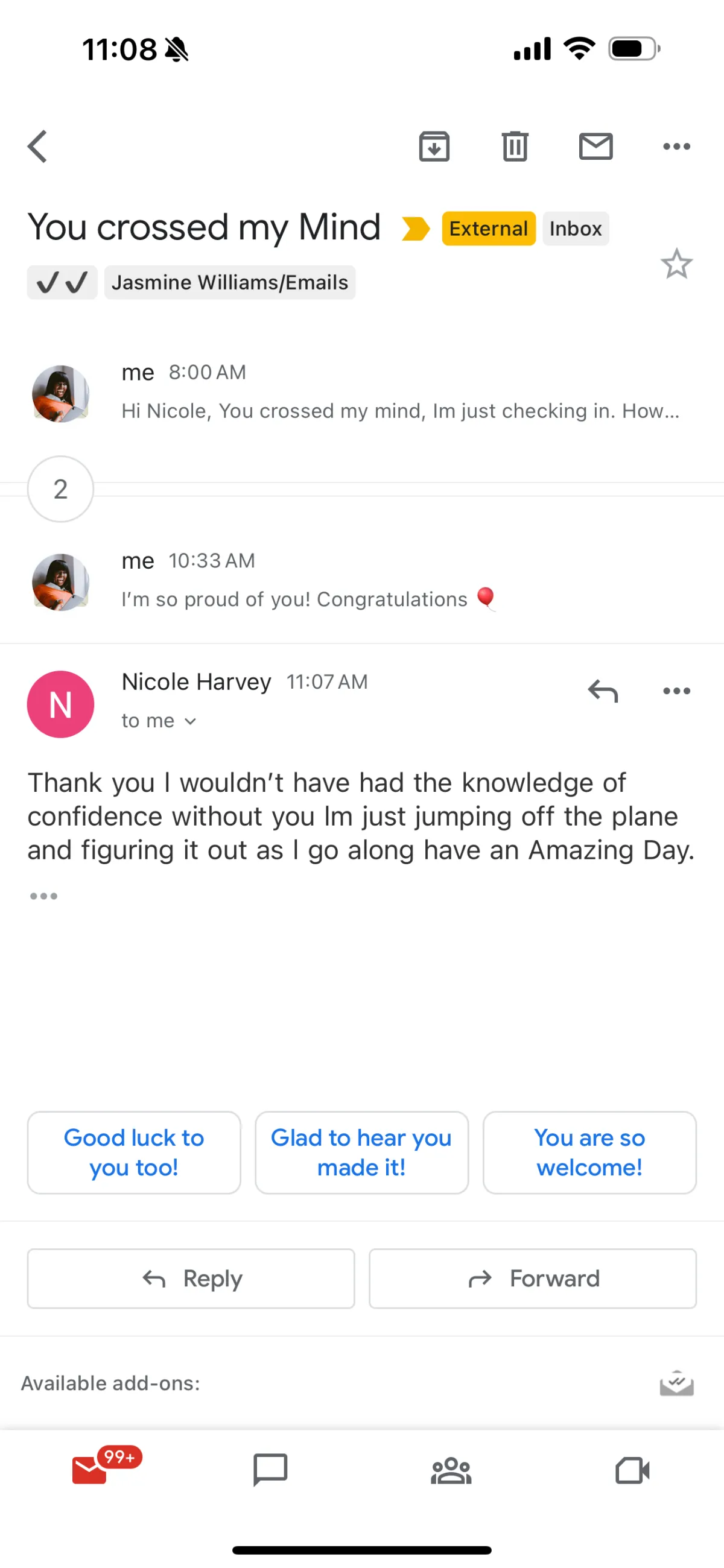
Task: Open the 8:00 AM message from me
Action: click(361, 392)
